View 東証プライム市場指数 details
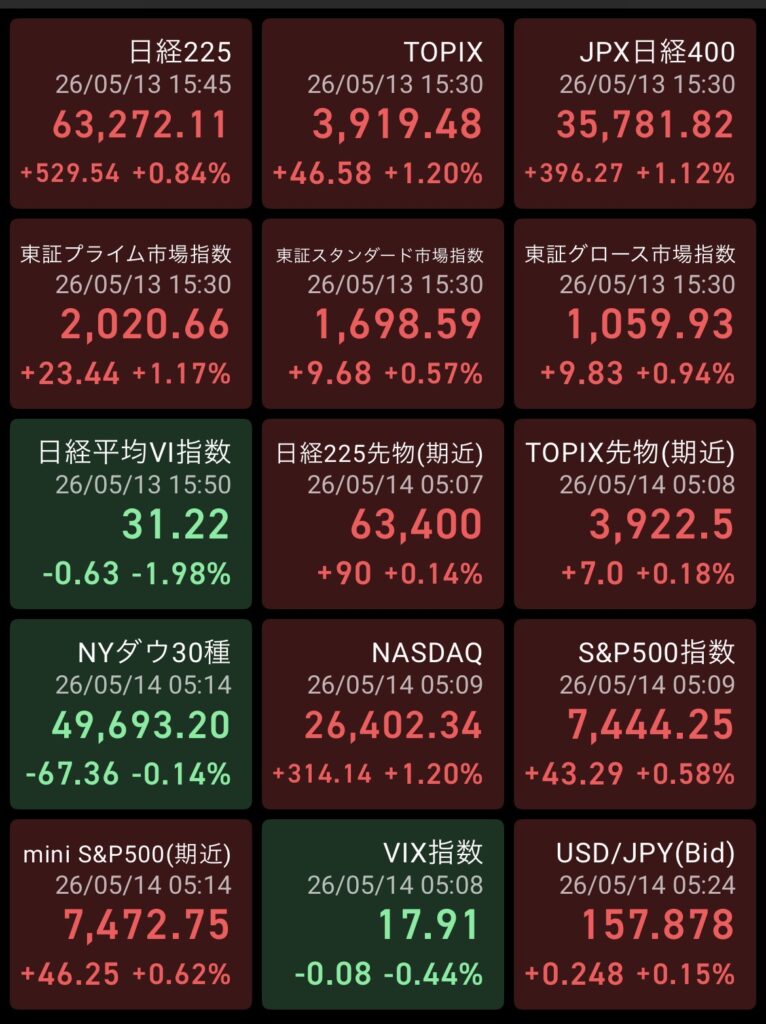 (131, 313)
